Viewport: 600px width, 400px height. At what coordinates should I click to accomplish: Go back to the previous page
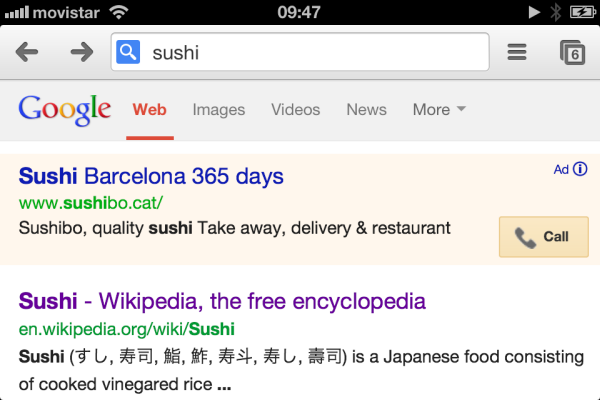(x=27, y=52)
